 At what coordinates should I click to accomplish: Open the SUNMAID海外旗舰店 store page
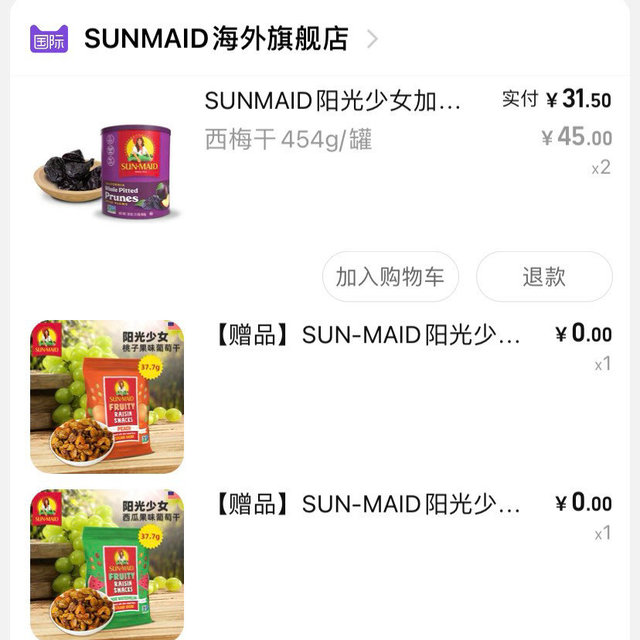[216, 39]
